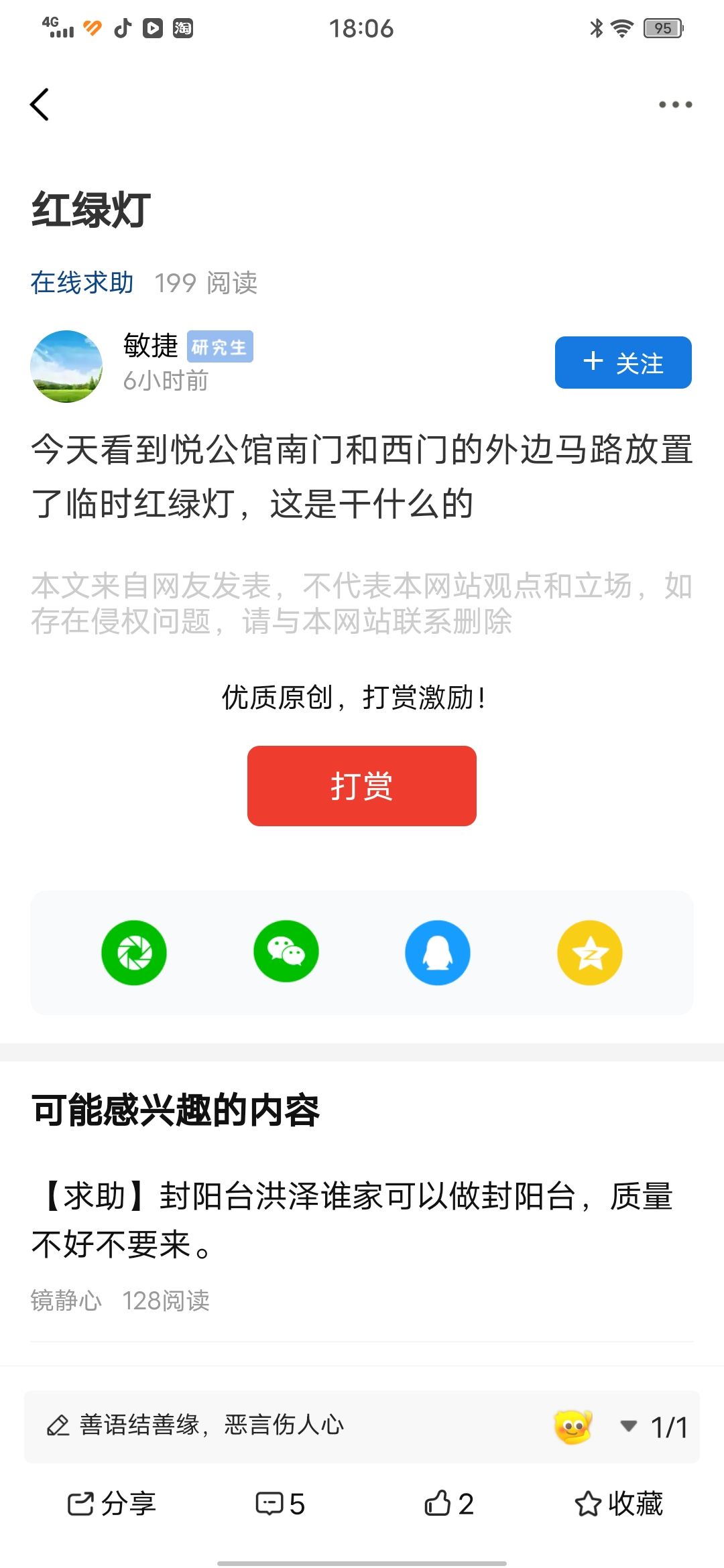The image size is (724, 1568).
Task: Open the emoji picker
Action: coord(573,1426)
